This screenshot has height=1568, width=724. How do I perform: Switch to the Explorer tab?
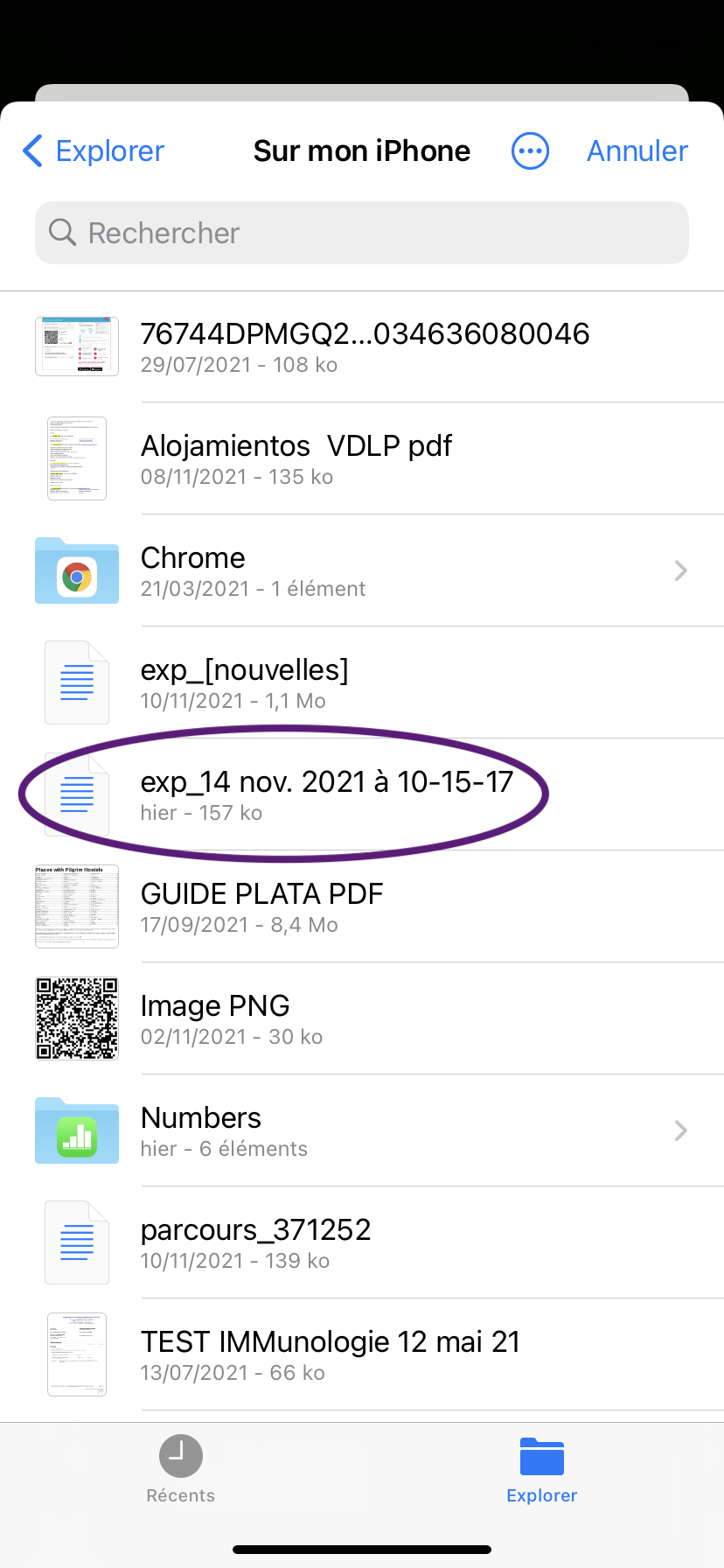542,1470
